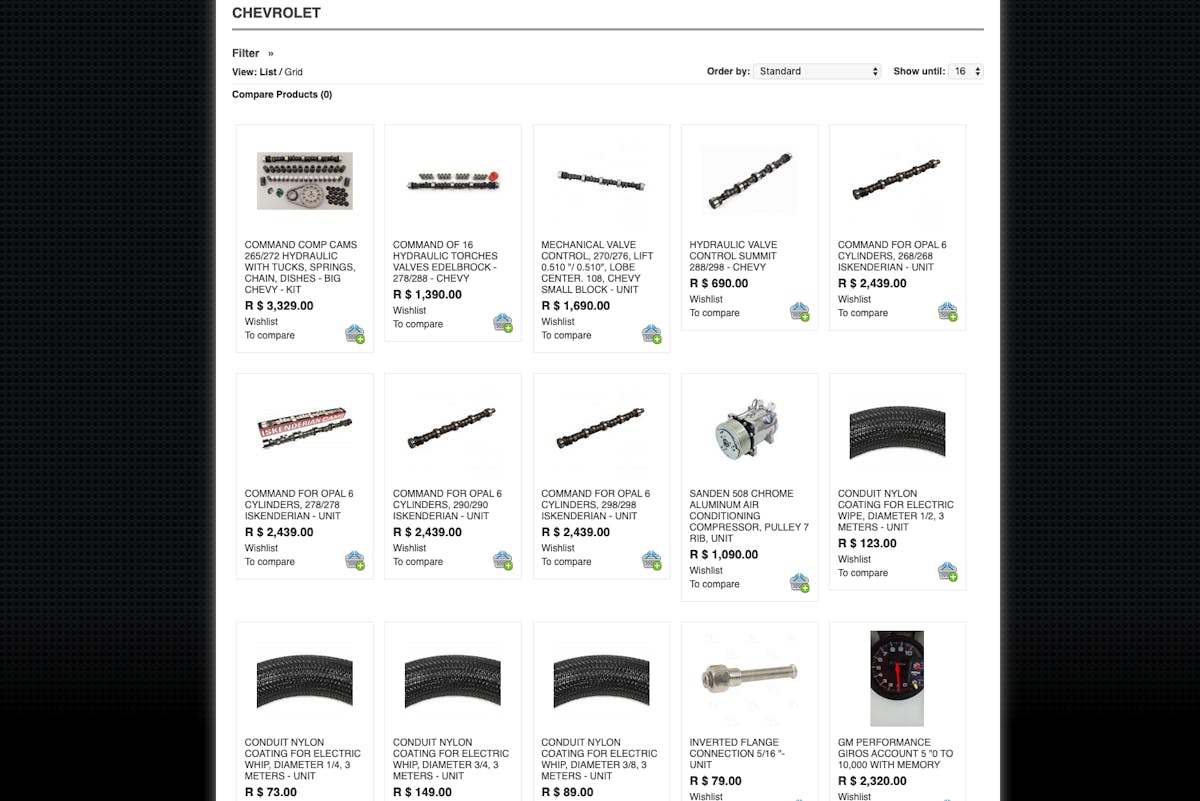Open Conduit Nylon Coating diameter 1/4 product
This screenshot has height=801, width=1200.
click(x=302, y=759)
